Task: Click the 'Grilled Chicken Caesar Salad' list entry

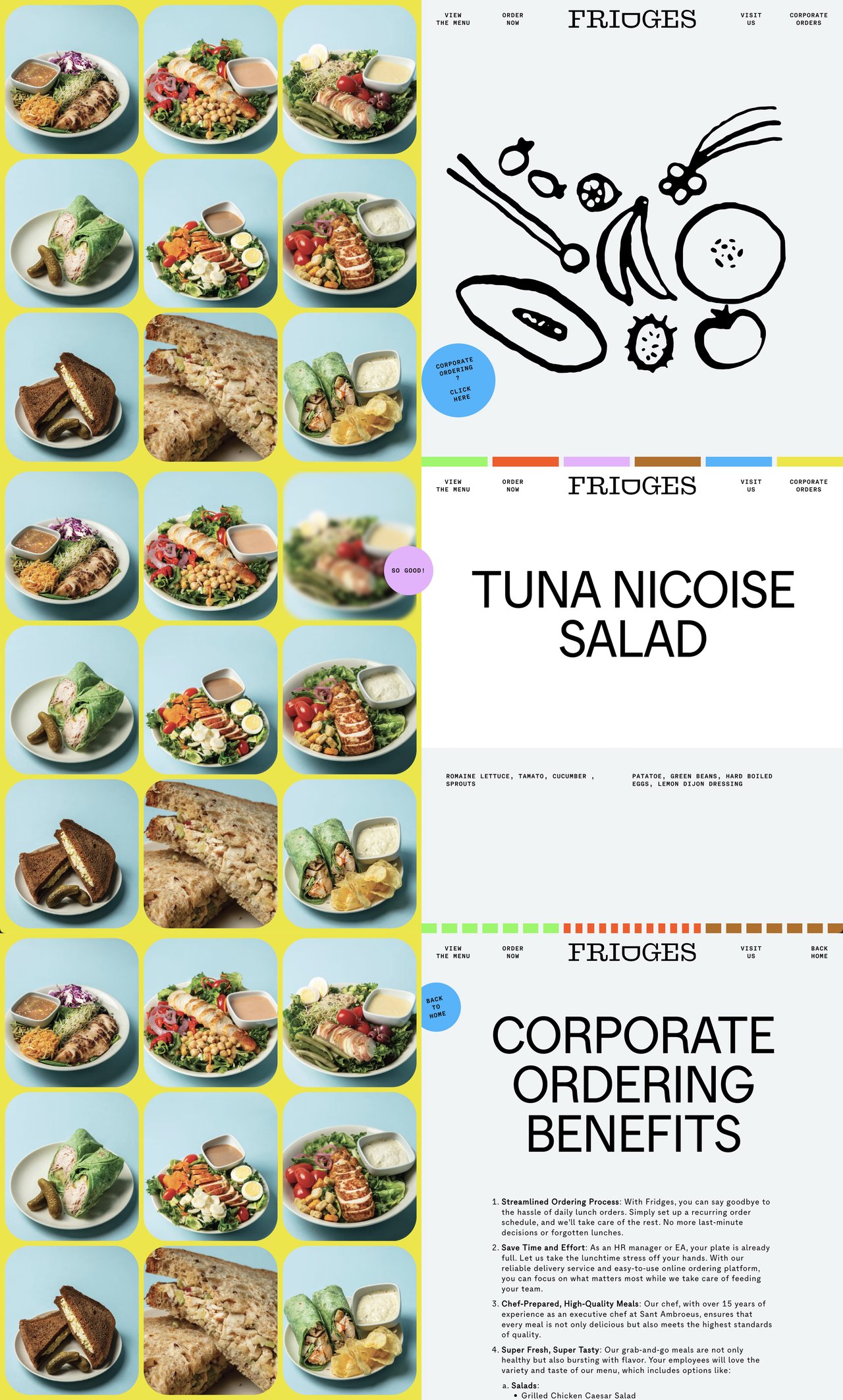Action: pos(580,1395)
